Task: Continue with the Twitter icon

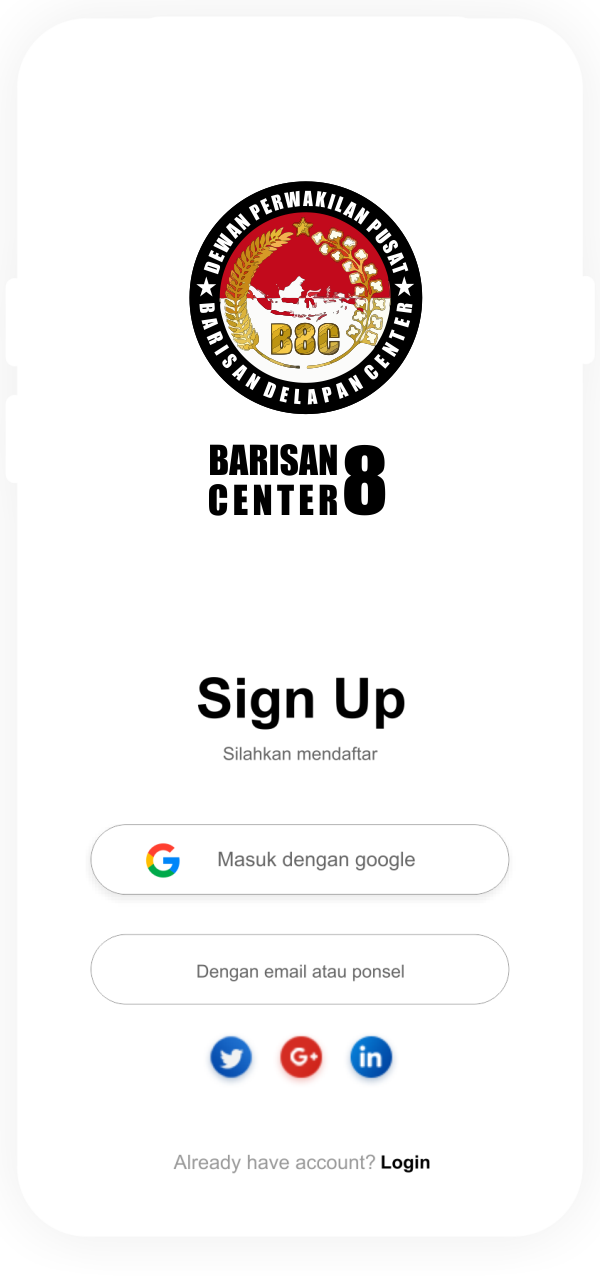Action: click(x=231, y=1057)
